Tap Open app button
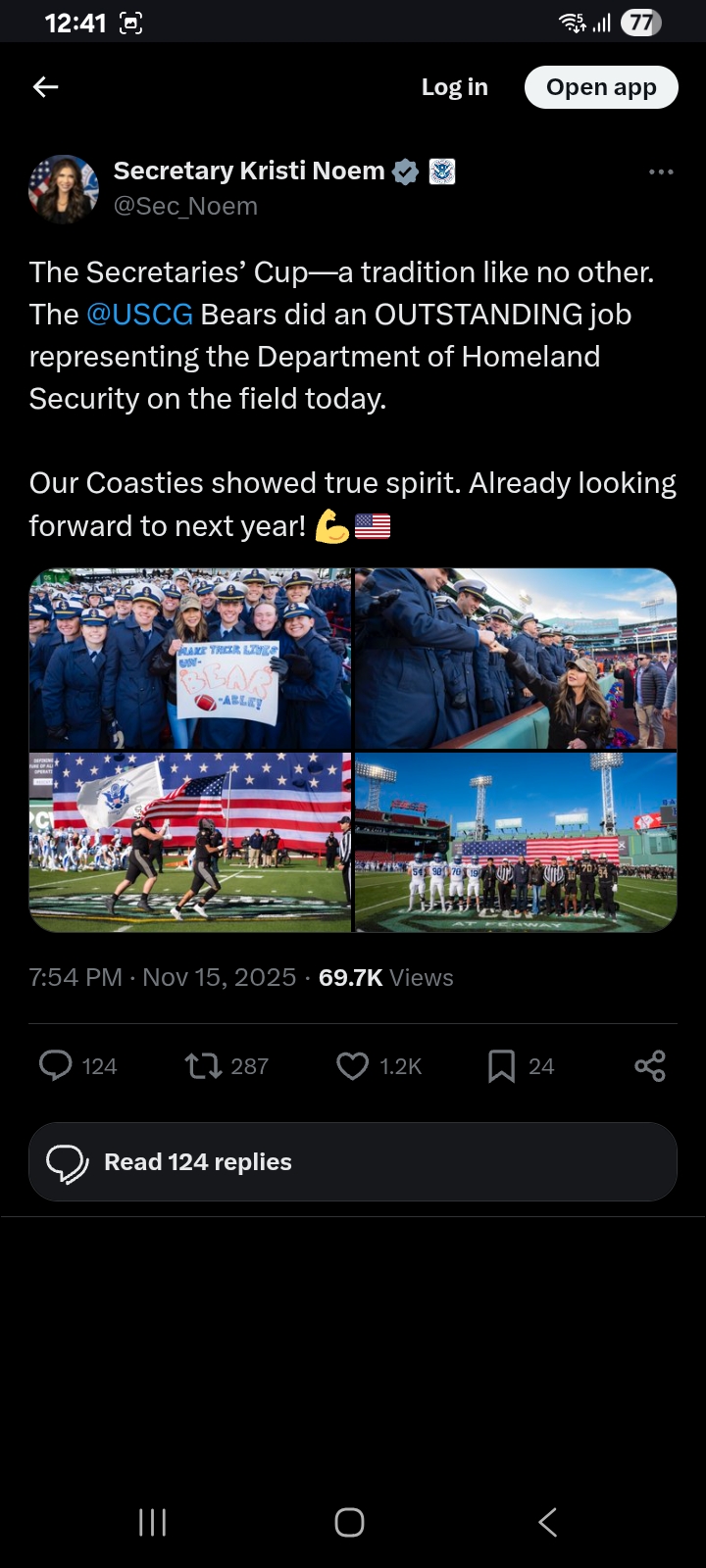The image size is (706, 1568). (x=600, y=87)
